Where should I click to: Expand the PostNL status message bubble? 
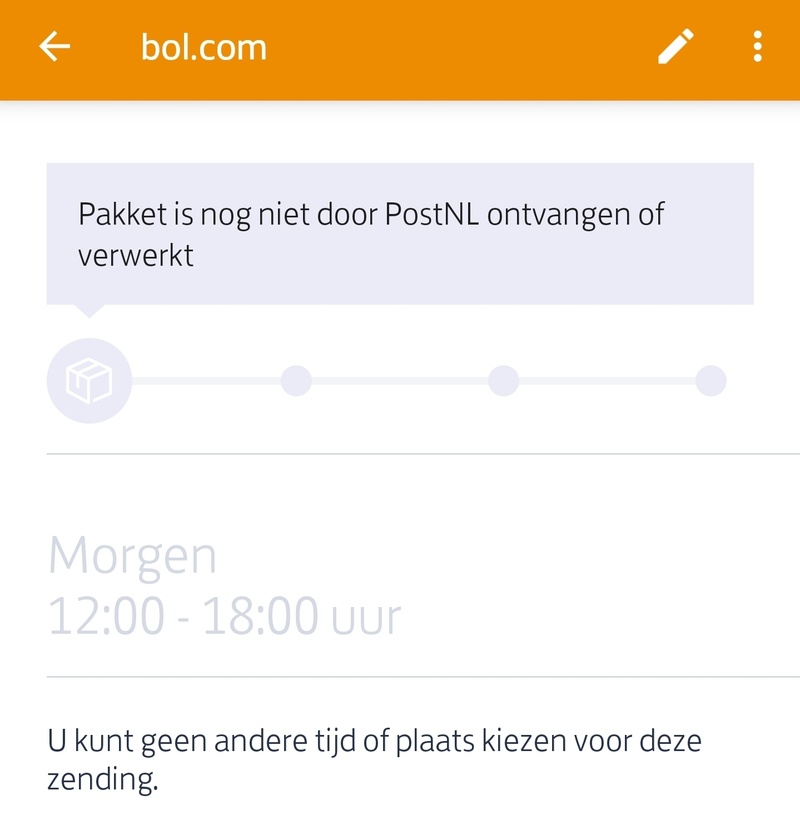(400, 233)
